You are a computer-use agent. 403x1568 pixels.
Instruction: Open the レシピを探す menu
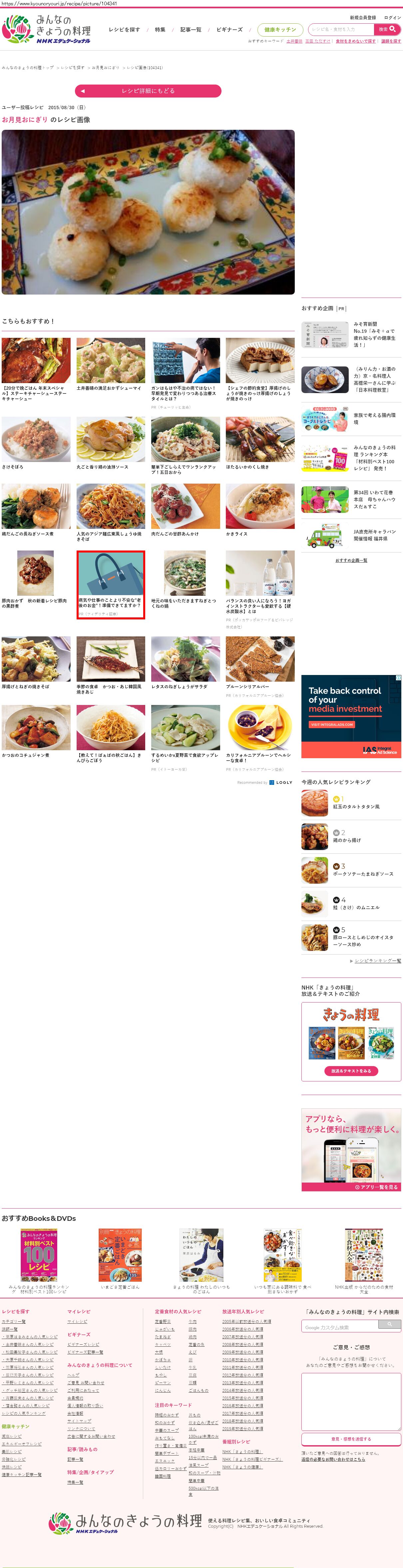124,29
